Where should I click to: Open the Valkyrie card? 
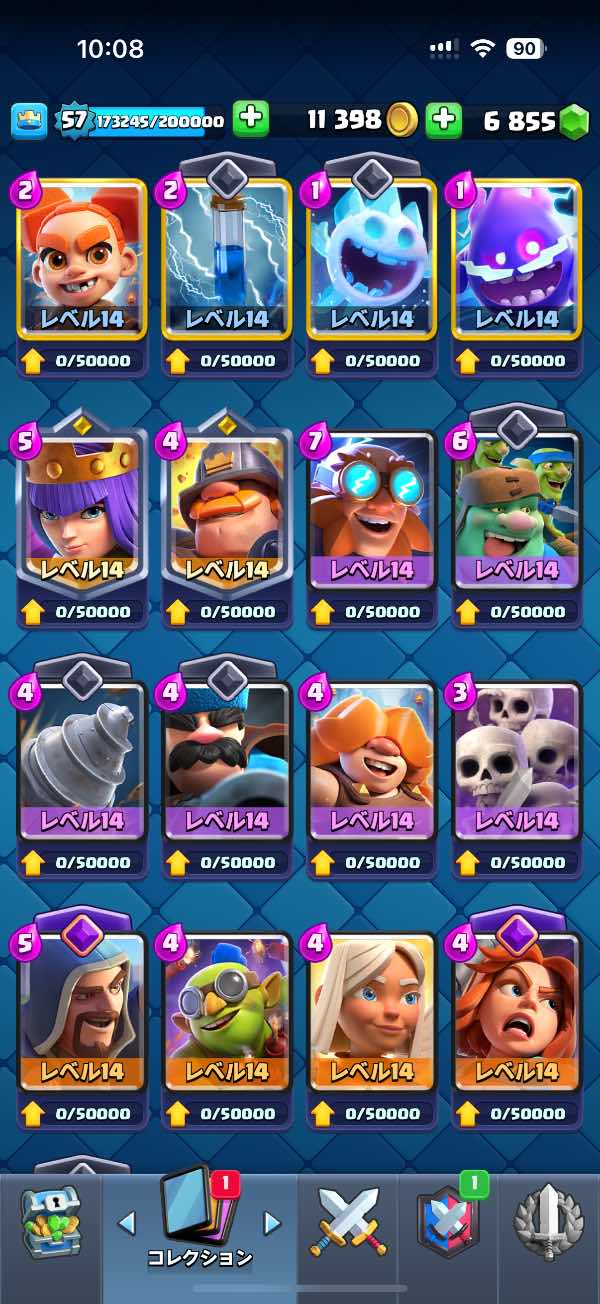(516, 1011)
